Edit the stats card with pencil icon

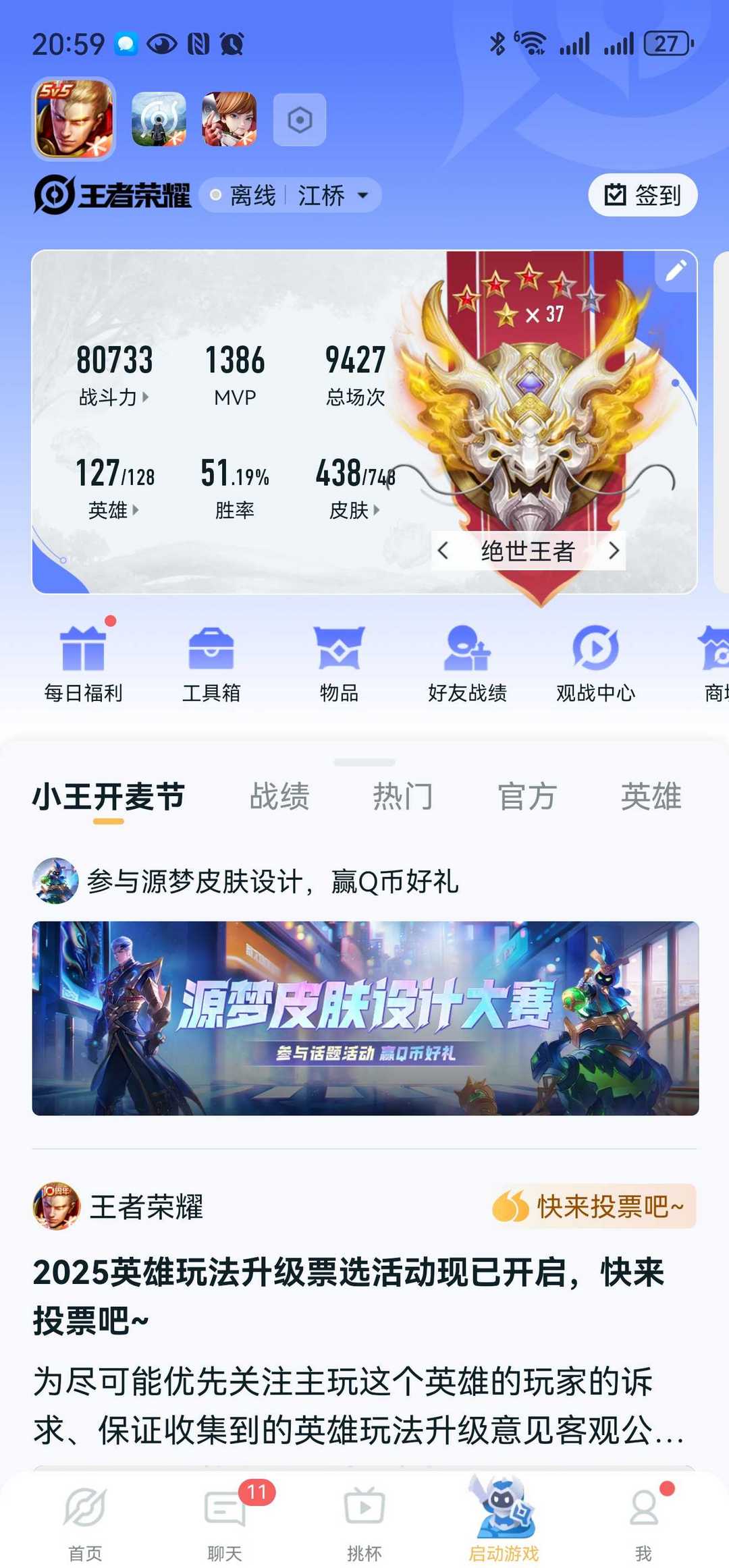[676, 271]
